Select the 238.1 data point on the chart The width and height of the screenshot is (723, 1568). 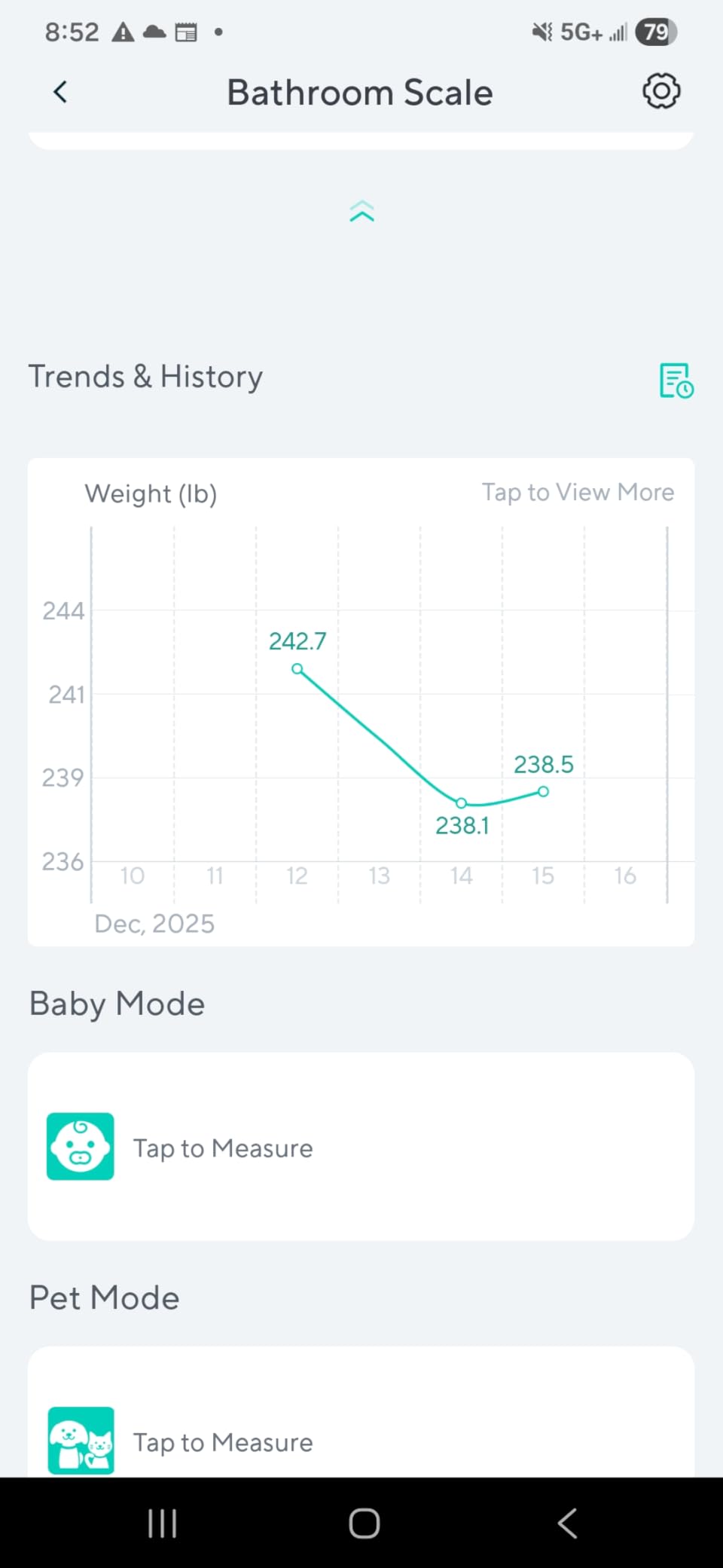[x=461, y=803]
